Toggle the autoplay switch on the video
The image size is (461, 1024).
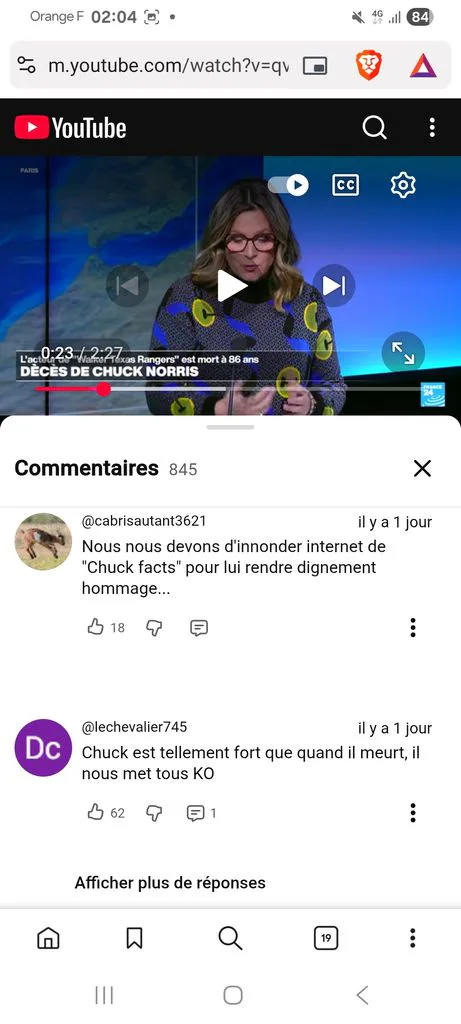(x=289, y=185)
